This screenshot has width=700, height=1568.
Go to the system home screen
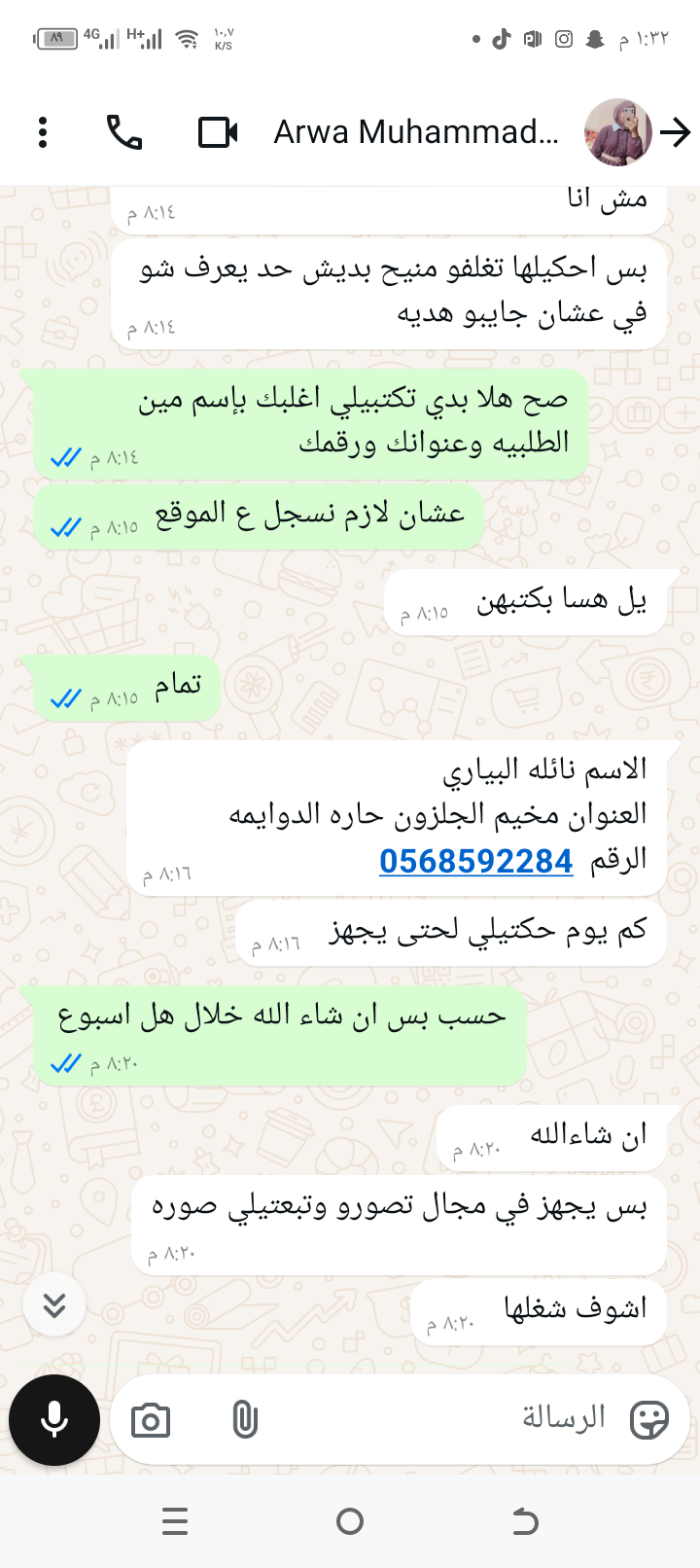click(x=350, y=1521)
